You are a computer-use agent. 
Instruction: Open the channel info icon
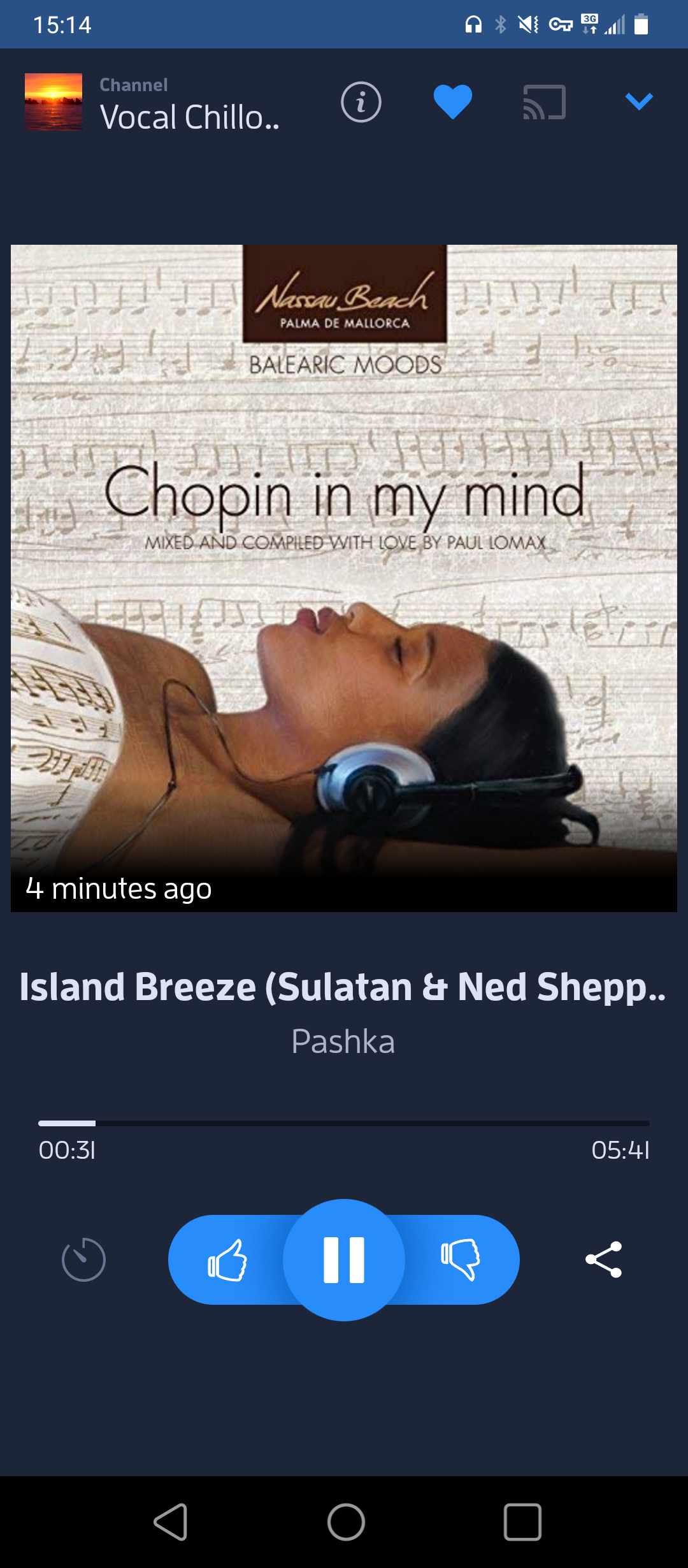[x=361, y=102]
